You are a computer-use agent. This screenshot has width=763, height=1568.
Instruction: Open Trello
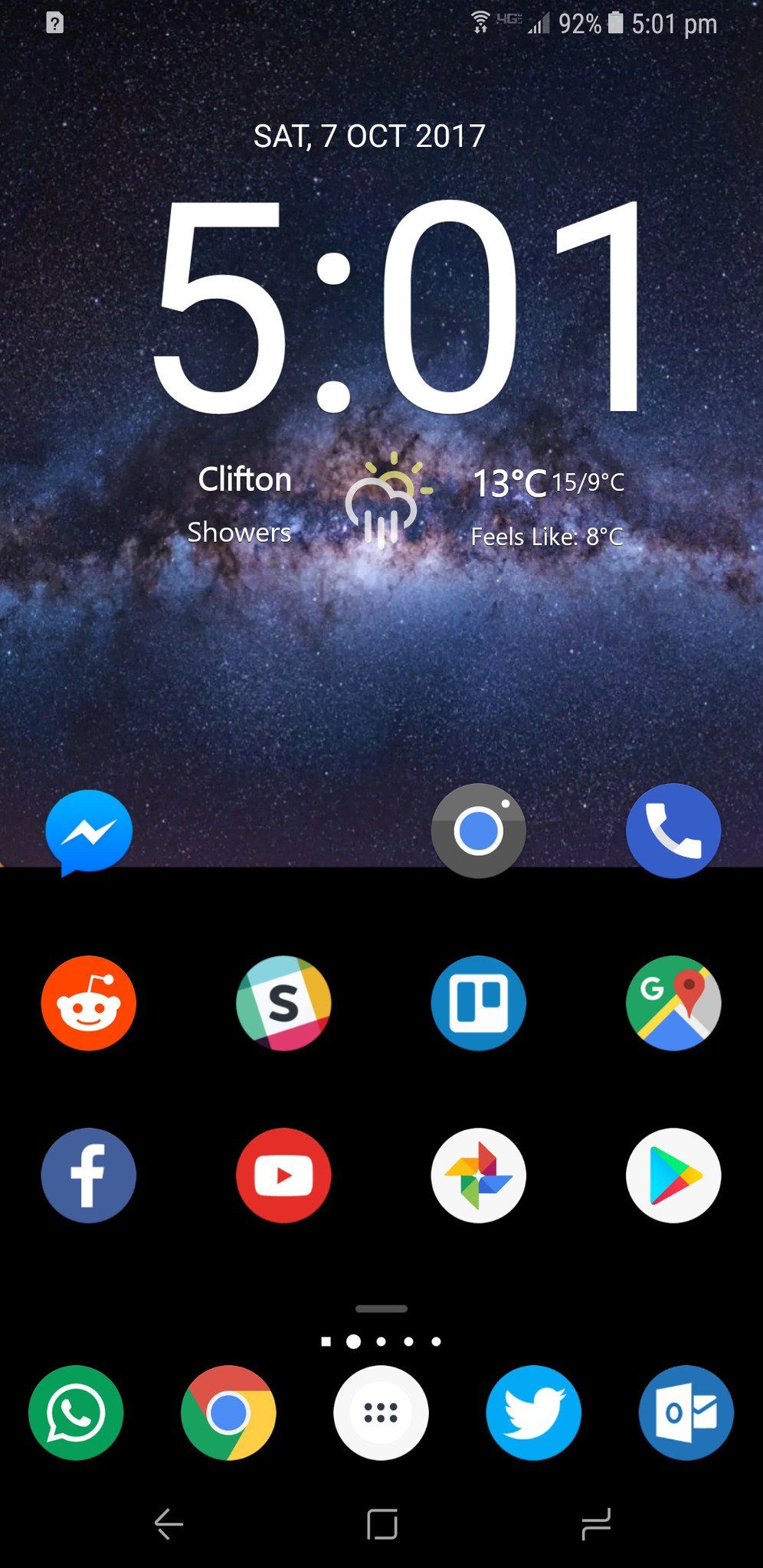point(478,1003)
